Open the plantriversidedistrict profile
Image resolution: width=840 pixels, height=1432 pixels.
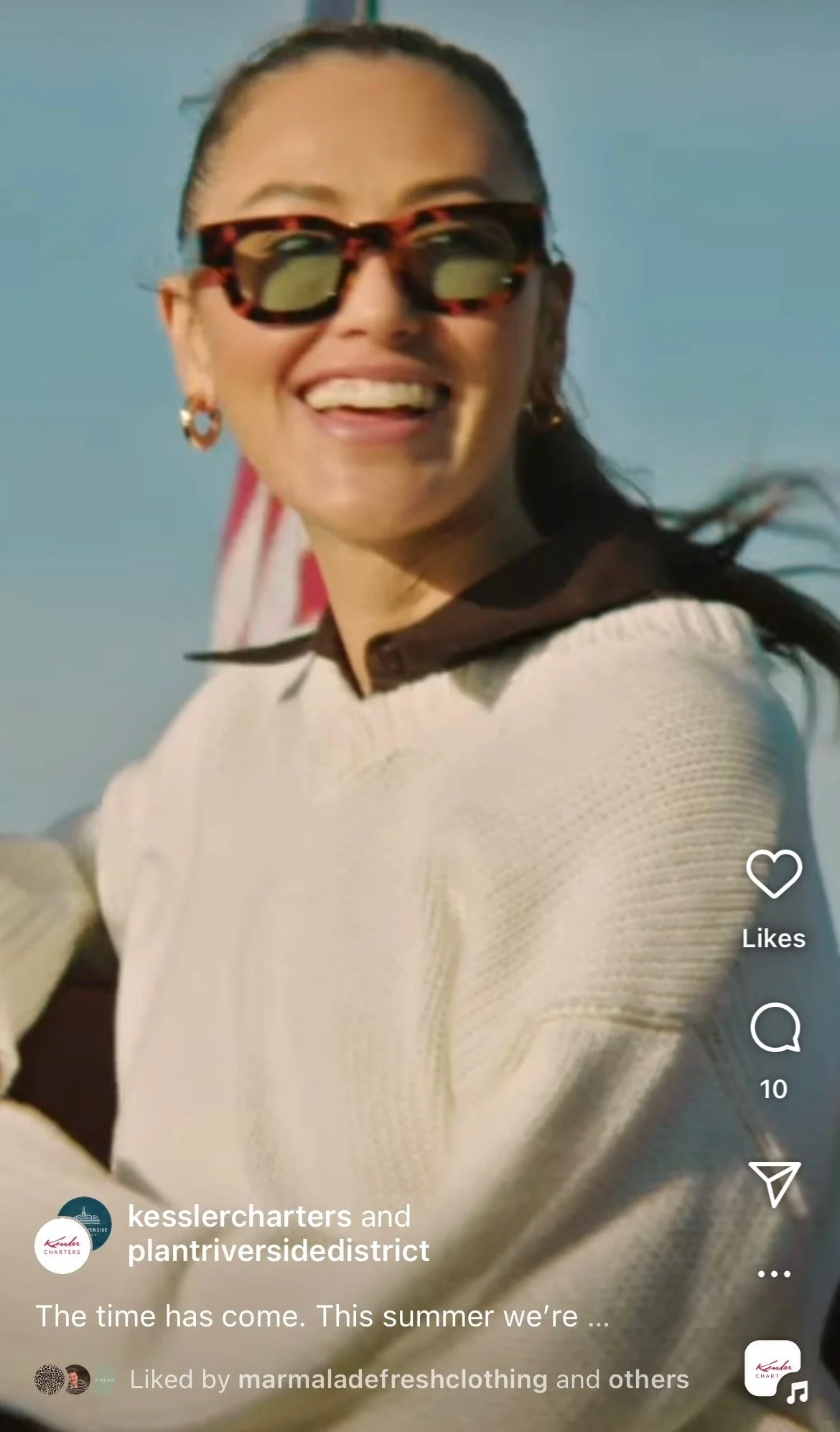[x=279, y=1250]
